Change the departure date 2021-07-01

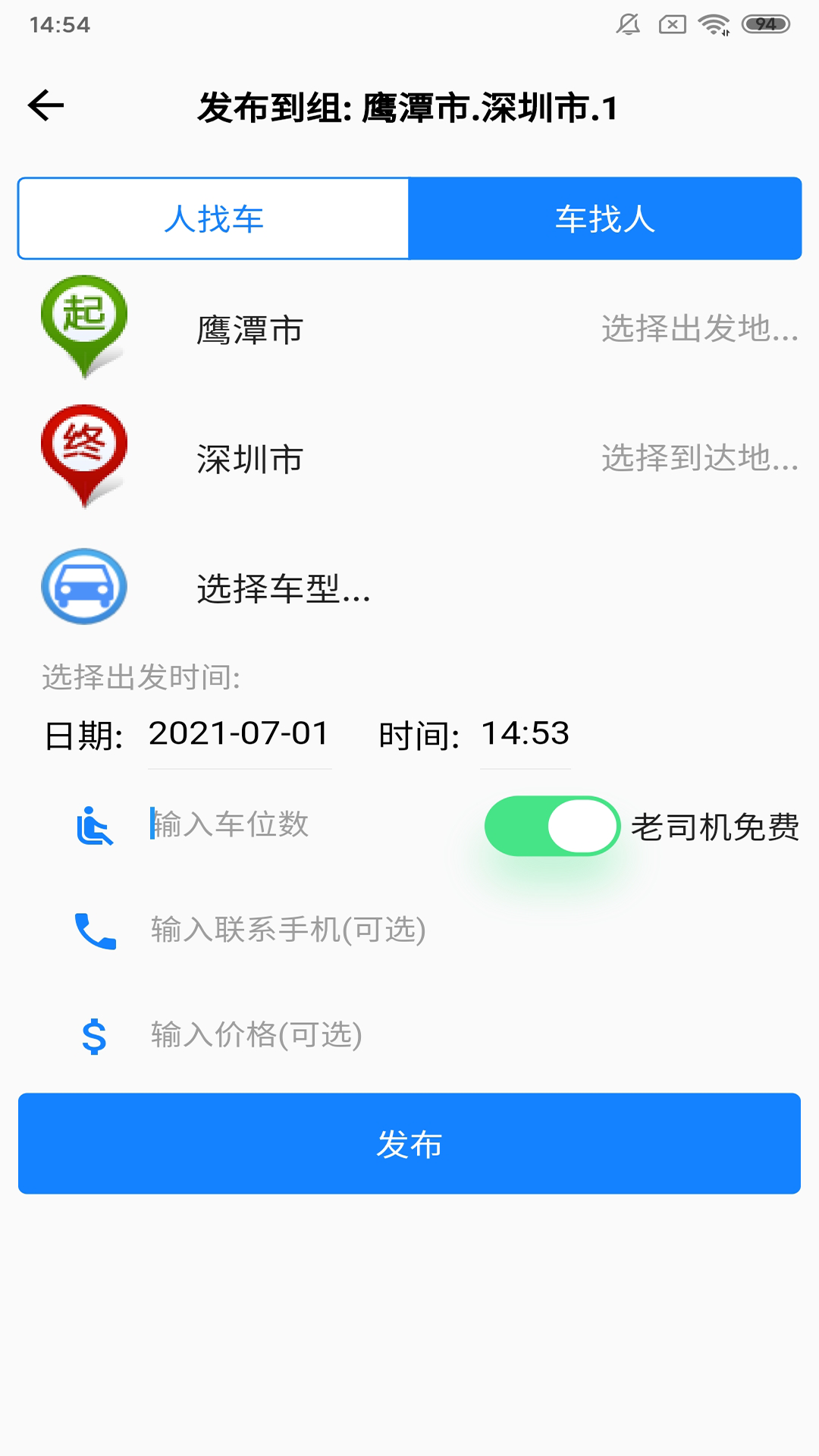(239, 734)
